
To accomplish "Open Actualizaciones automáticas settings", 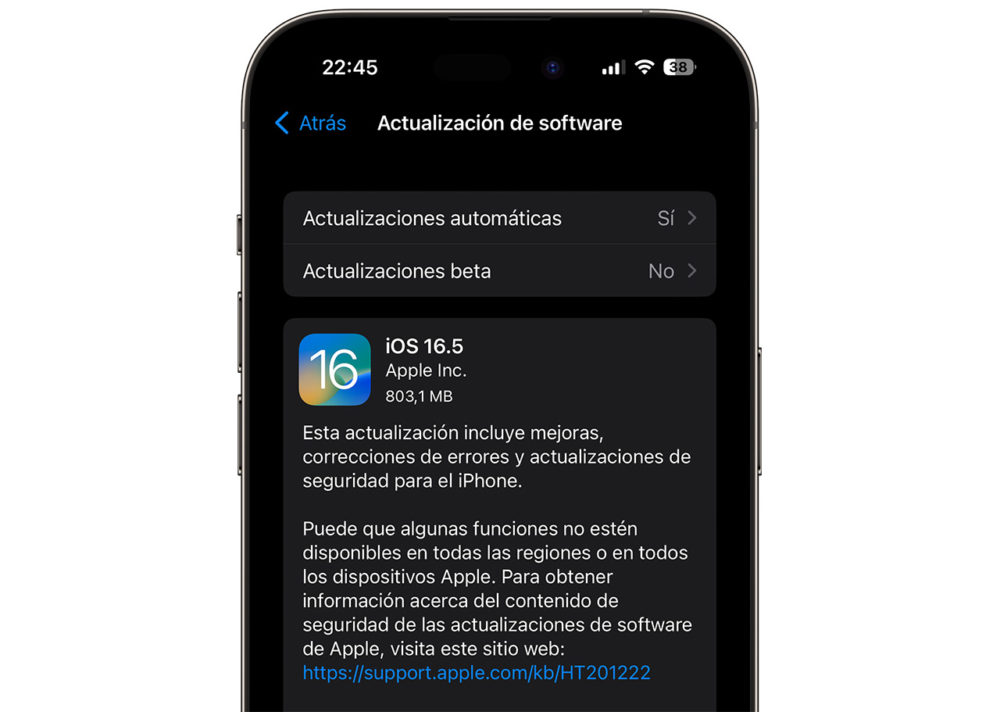I will coord(499,218).
